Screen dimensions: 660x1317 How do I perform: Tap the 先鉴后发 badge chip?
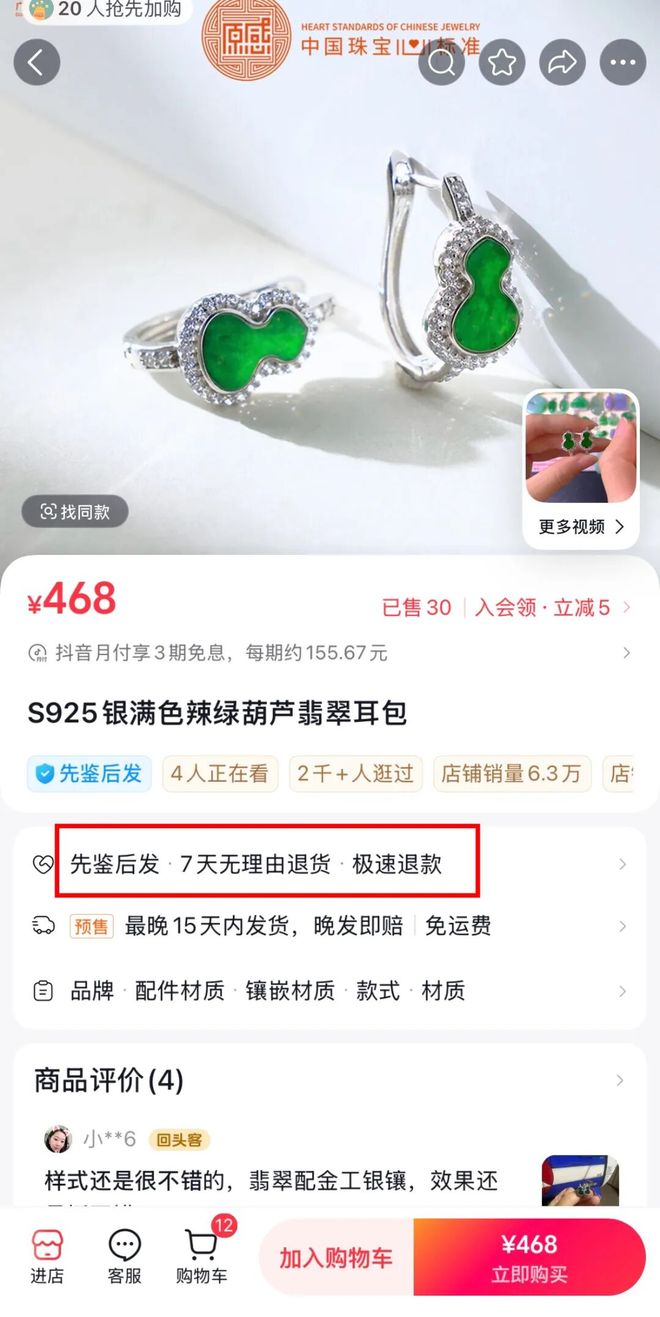[x=90, y=773]
